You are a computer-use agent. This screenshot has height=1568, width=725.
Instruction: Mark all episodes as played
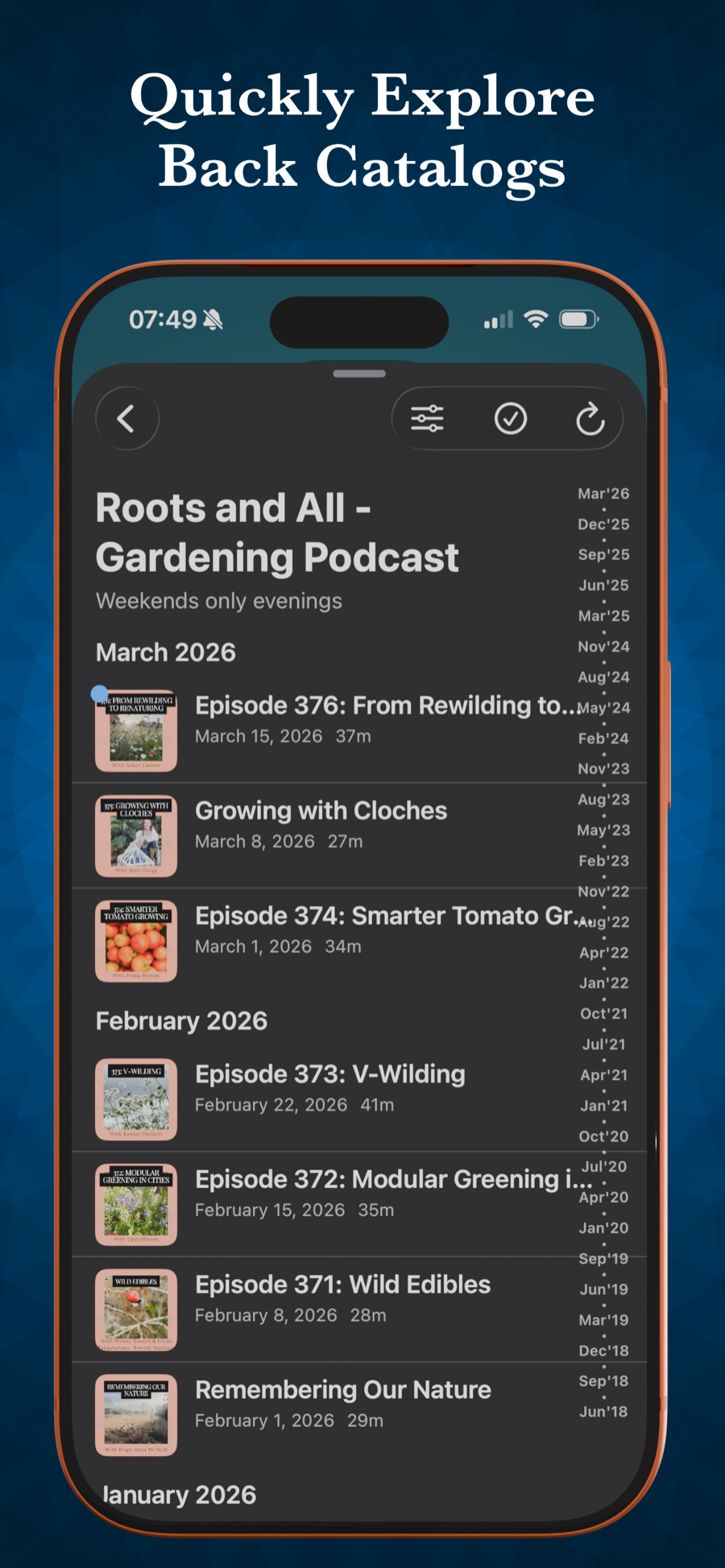(x=510, y=418)
